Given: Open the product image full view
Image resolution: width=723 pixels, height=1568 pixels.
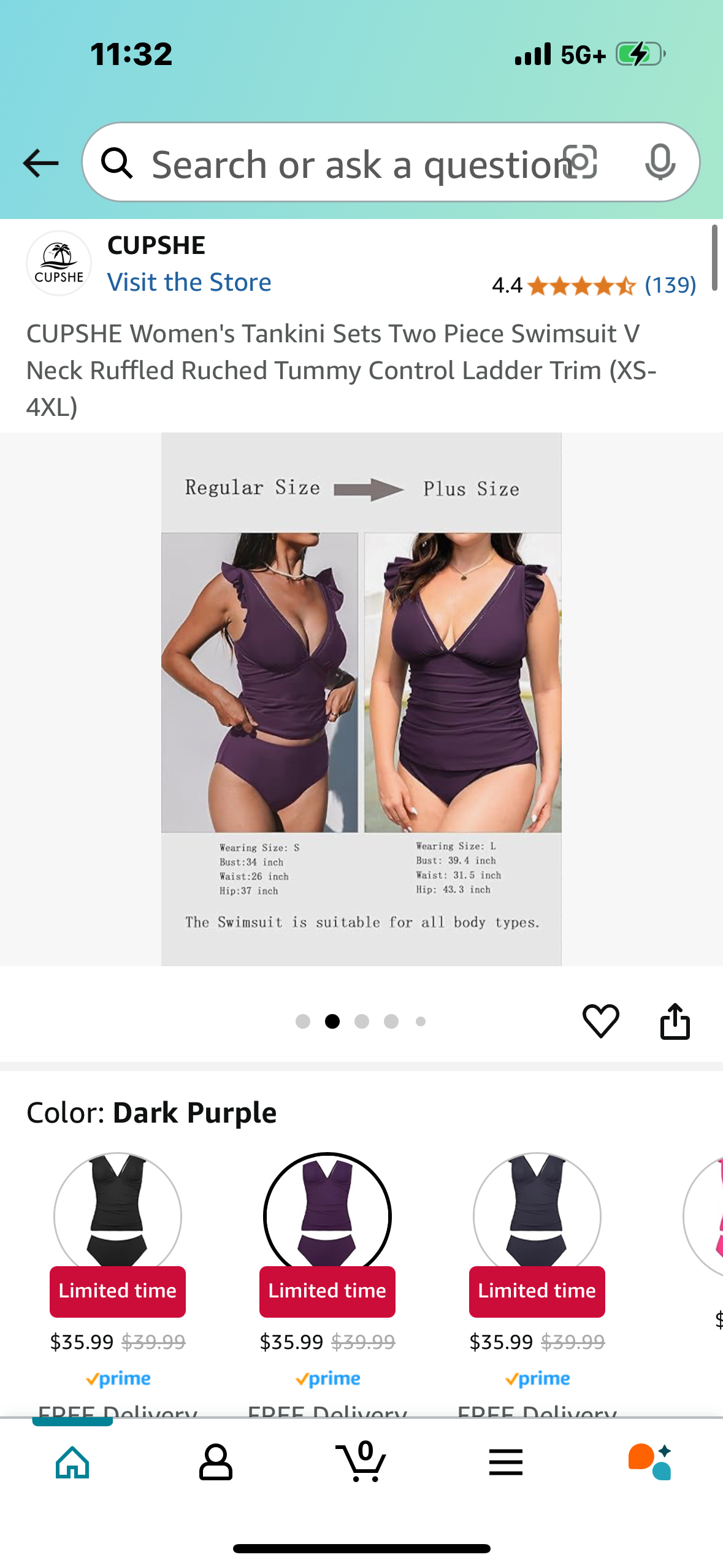Looking at the screenshot, I should (x=361, y=699).
